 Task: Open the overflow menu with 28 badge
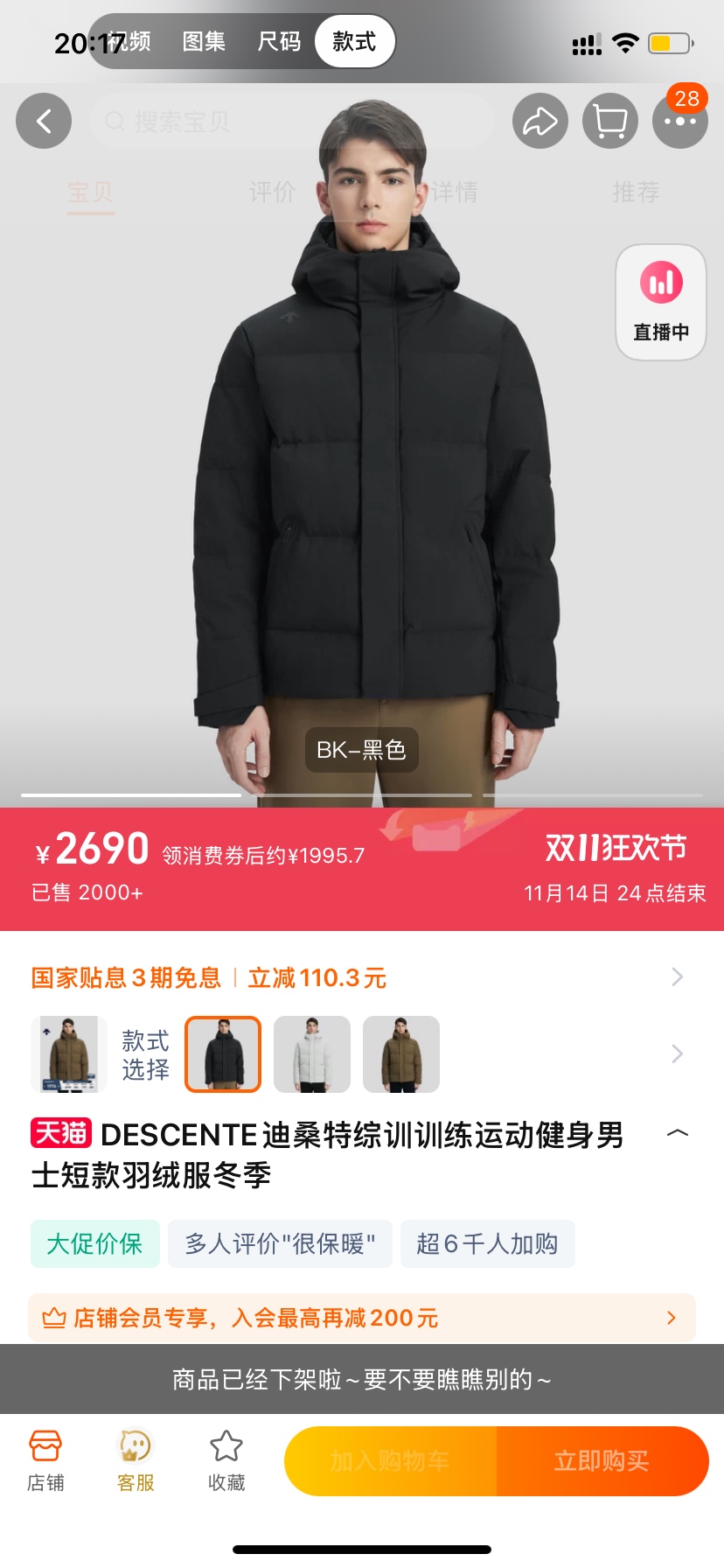(679, 121)
